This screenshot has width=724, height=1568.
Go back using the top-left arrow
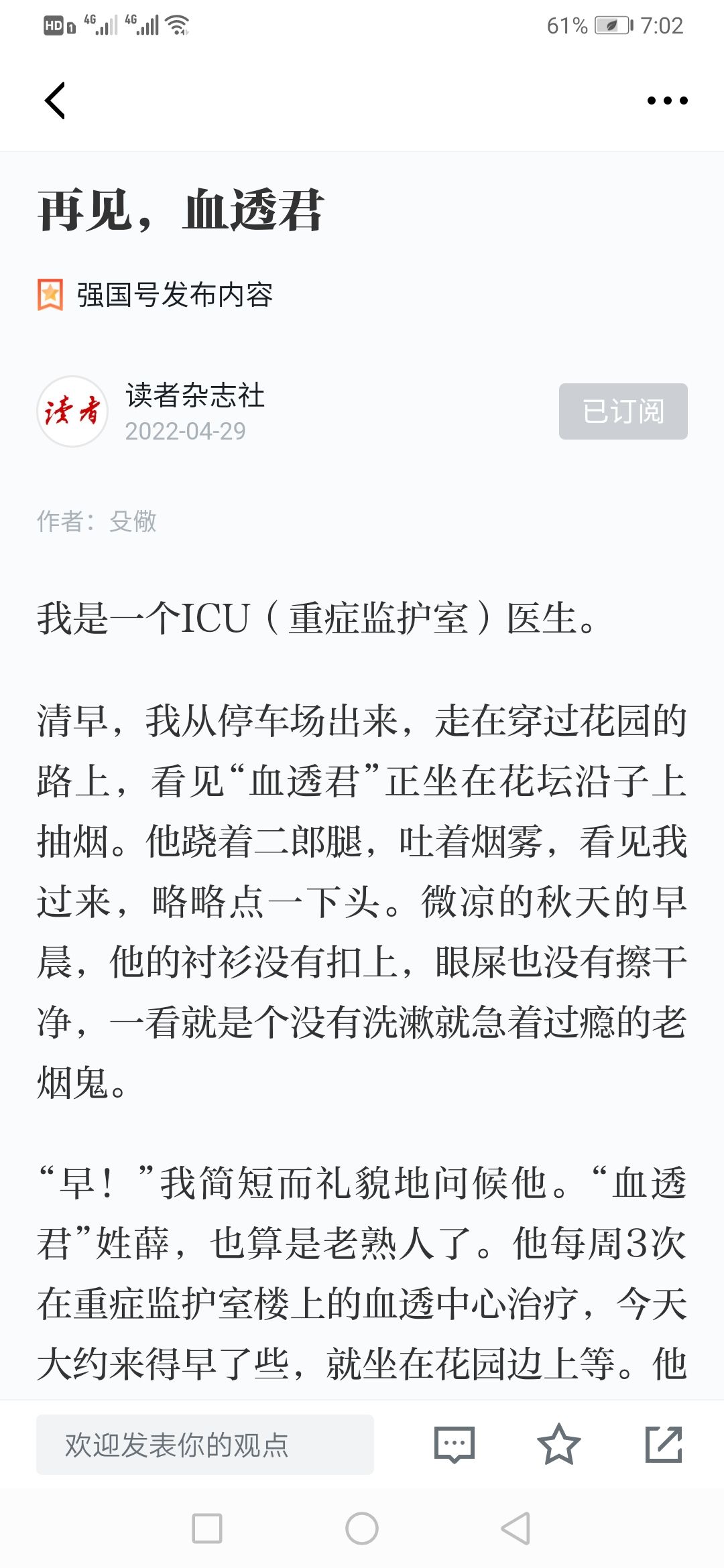[x=55, y=101]
